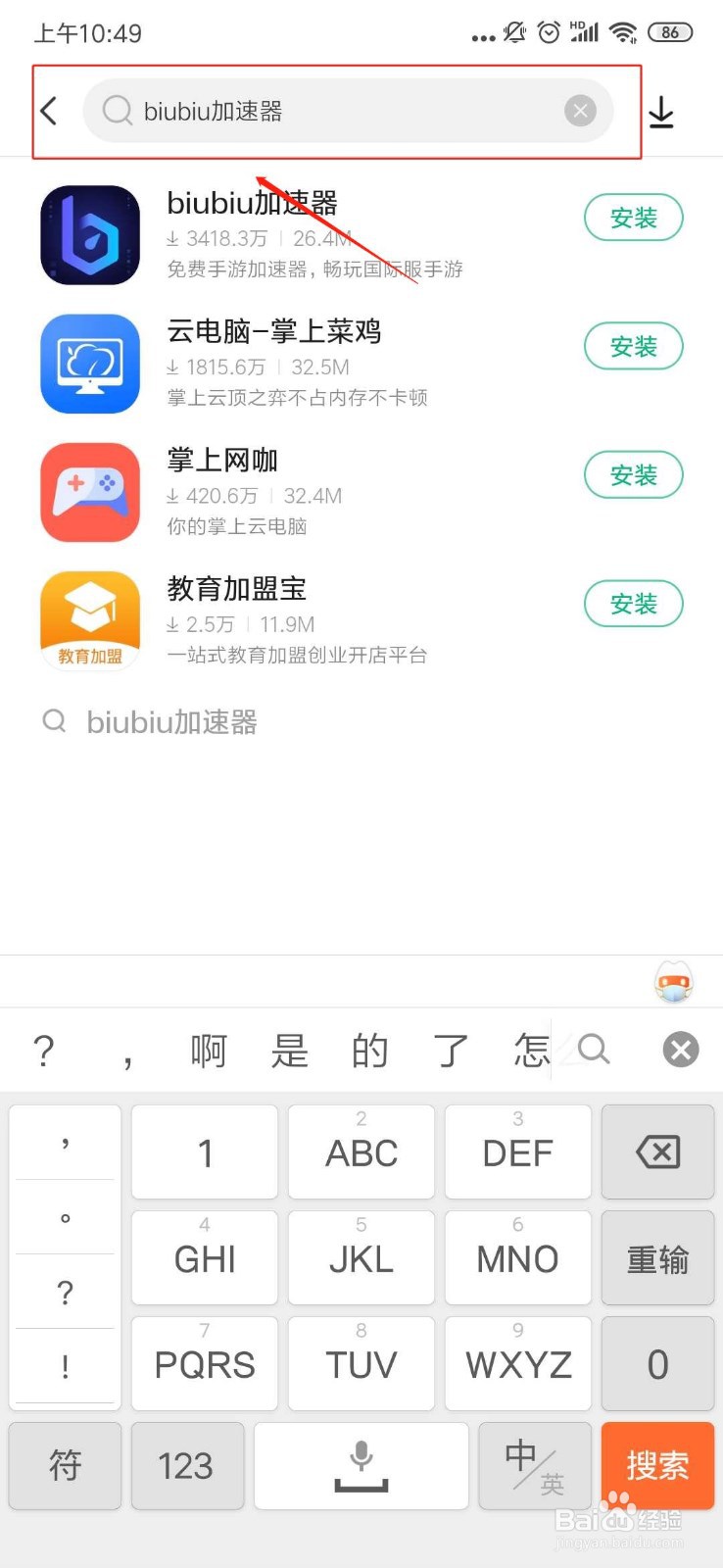Viewport: 723px width, 1568px height.
Task: Switch to the 123 number keyboard
Action: click(x=187, y=1465)
